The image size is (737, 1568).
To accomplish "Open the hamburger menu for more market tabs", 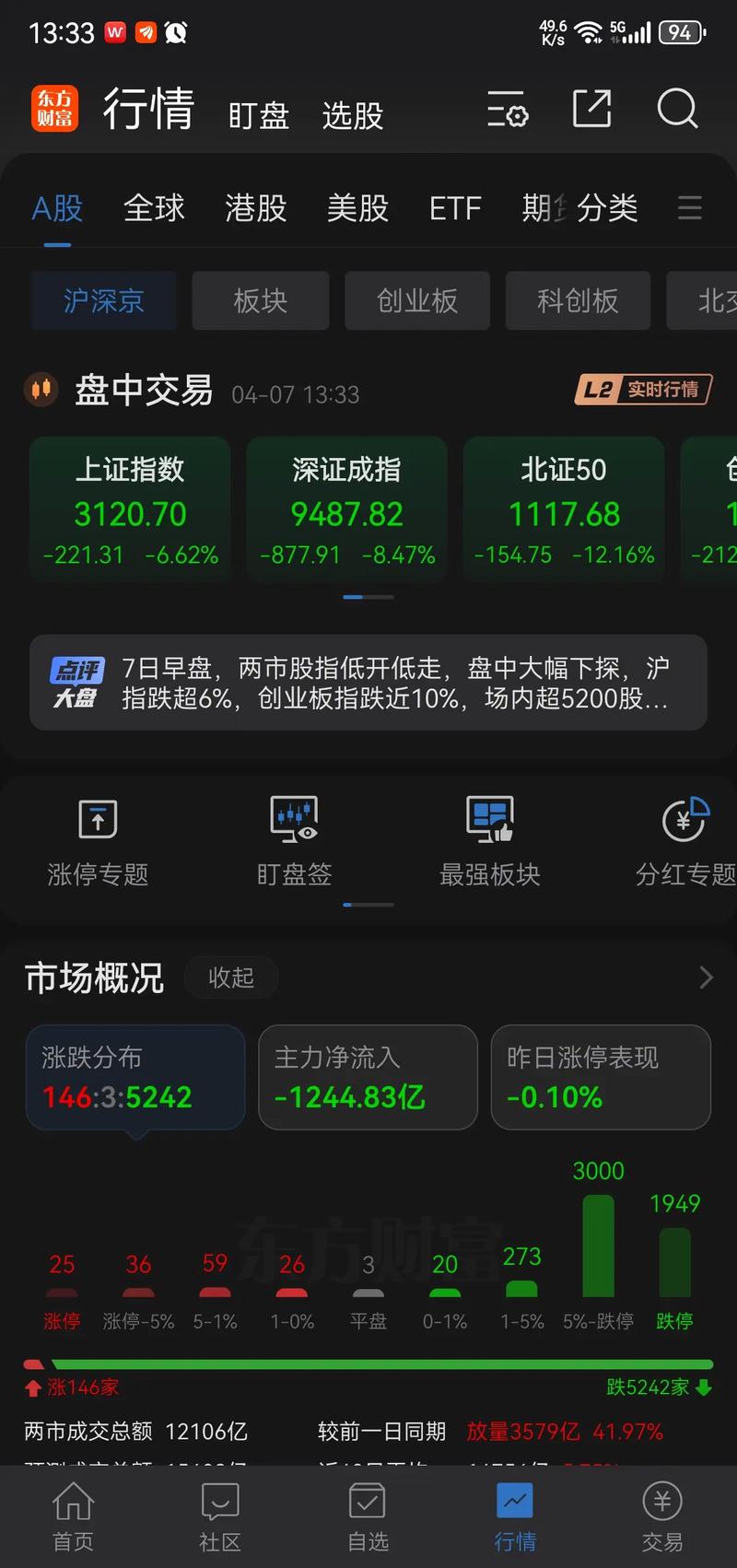I will [689, 207].
